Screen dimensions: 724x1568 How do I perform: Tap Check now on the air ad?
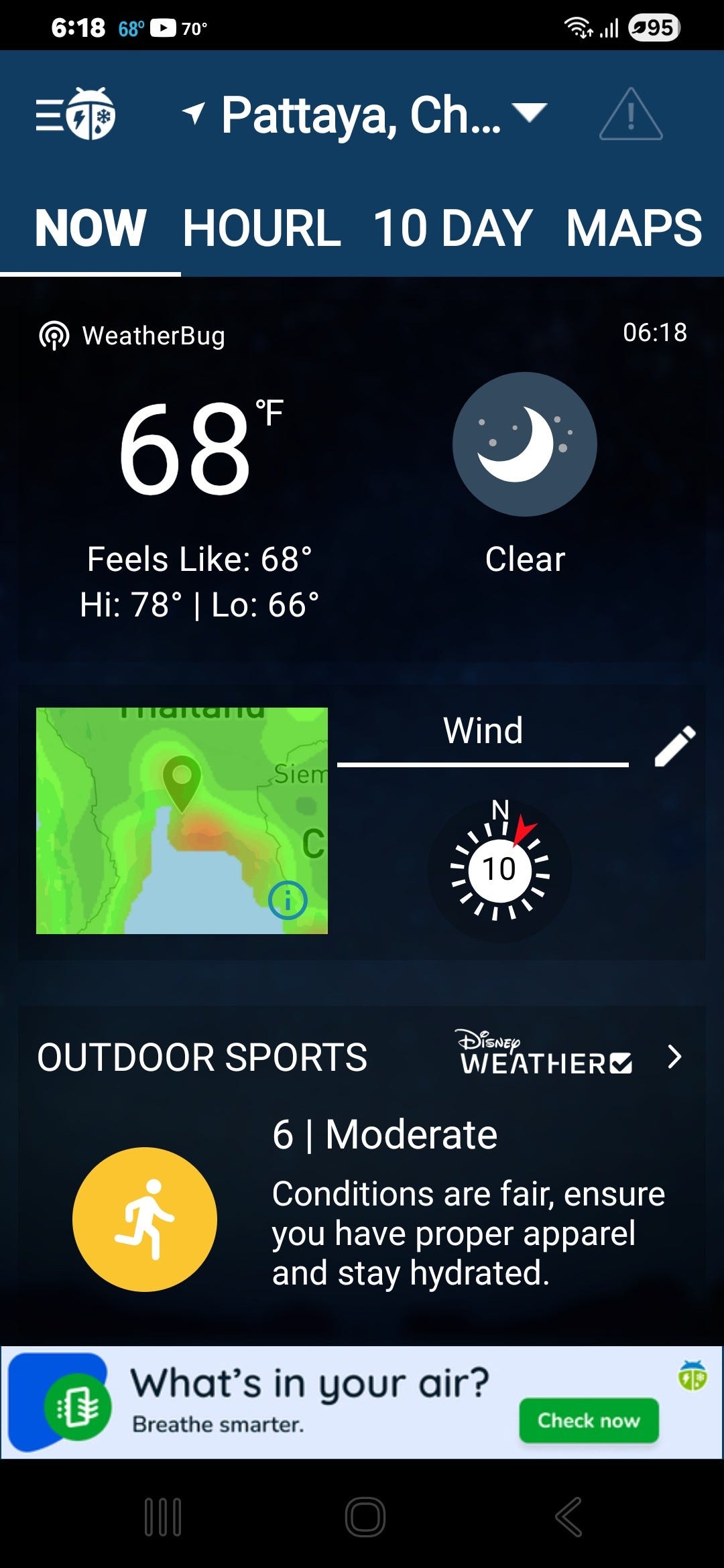tap(589, 1421)
